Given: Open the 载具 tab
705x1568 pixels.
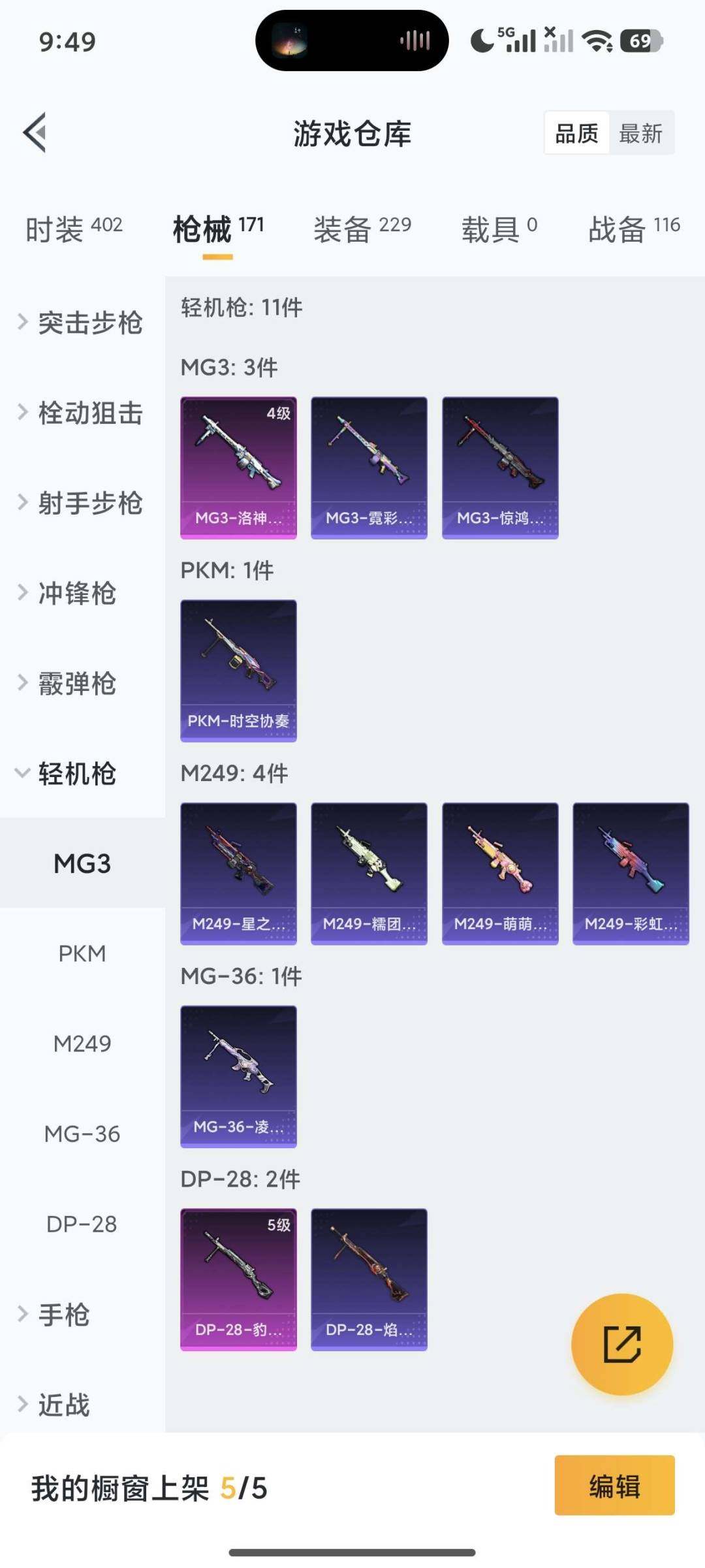Looking at the screenshot, I should point(499,229).
